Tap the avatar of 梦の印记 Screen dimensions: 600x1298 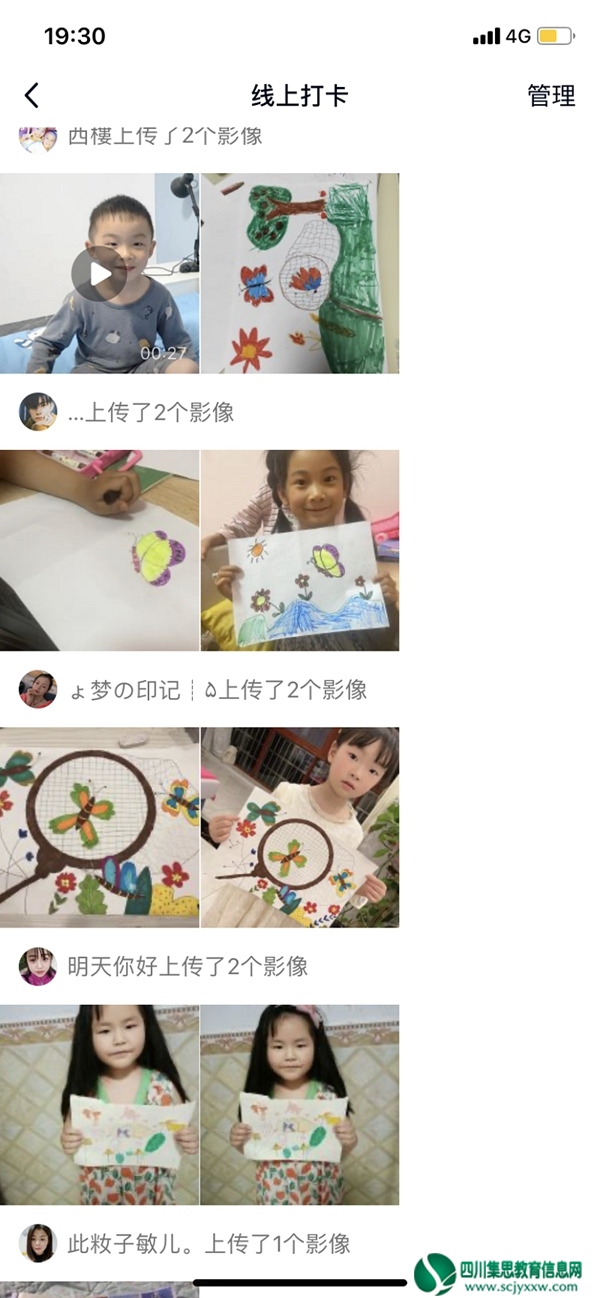(38, 689)
